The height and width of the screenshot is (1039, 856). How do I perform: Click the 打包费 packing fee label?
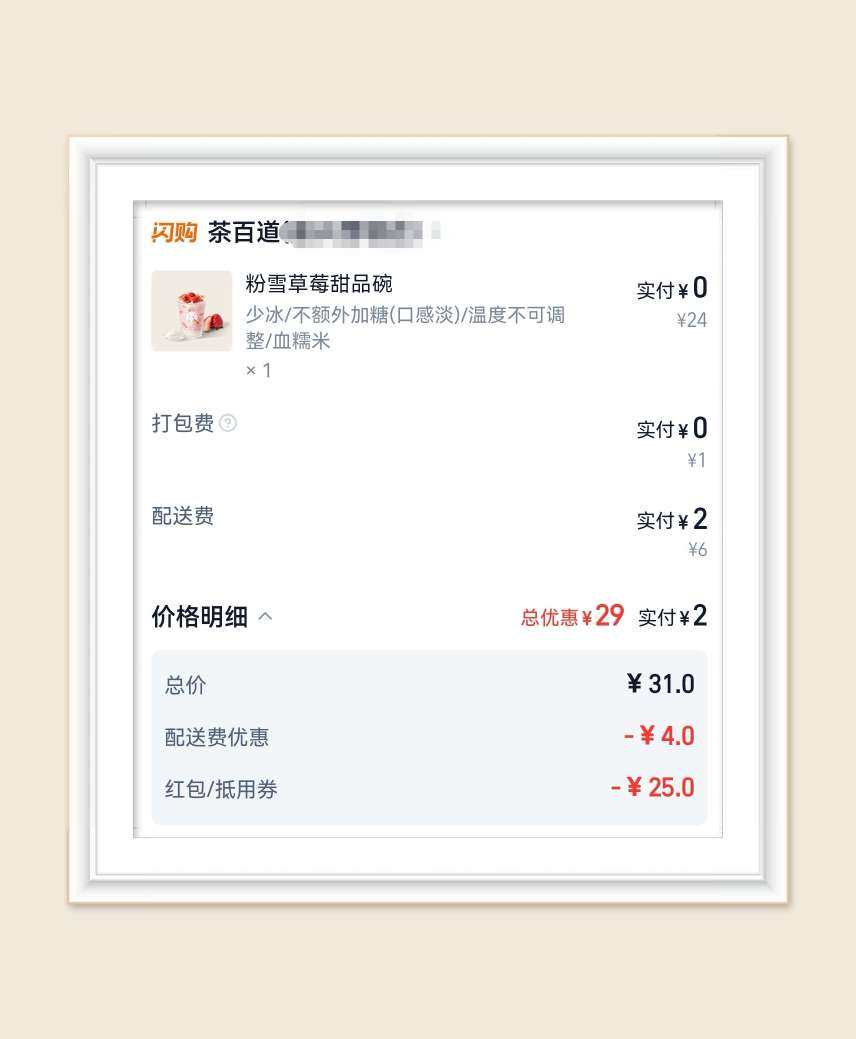pyautogui.click(x=182, y=423)
